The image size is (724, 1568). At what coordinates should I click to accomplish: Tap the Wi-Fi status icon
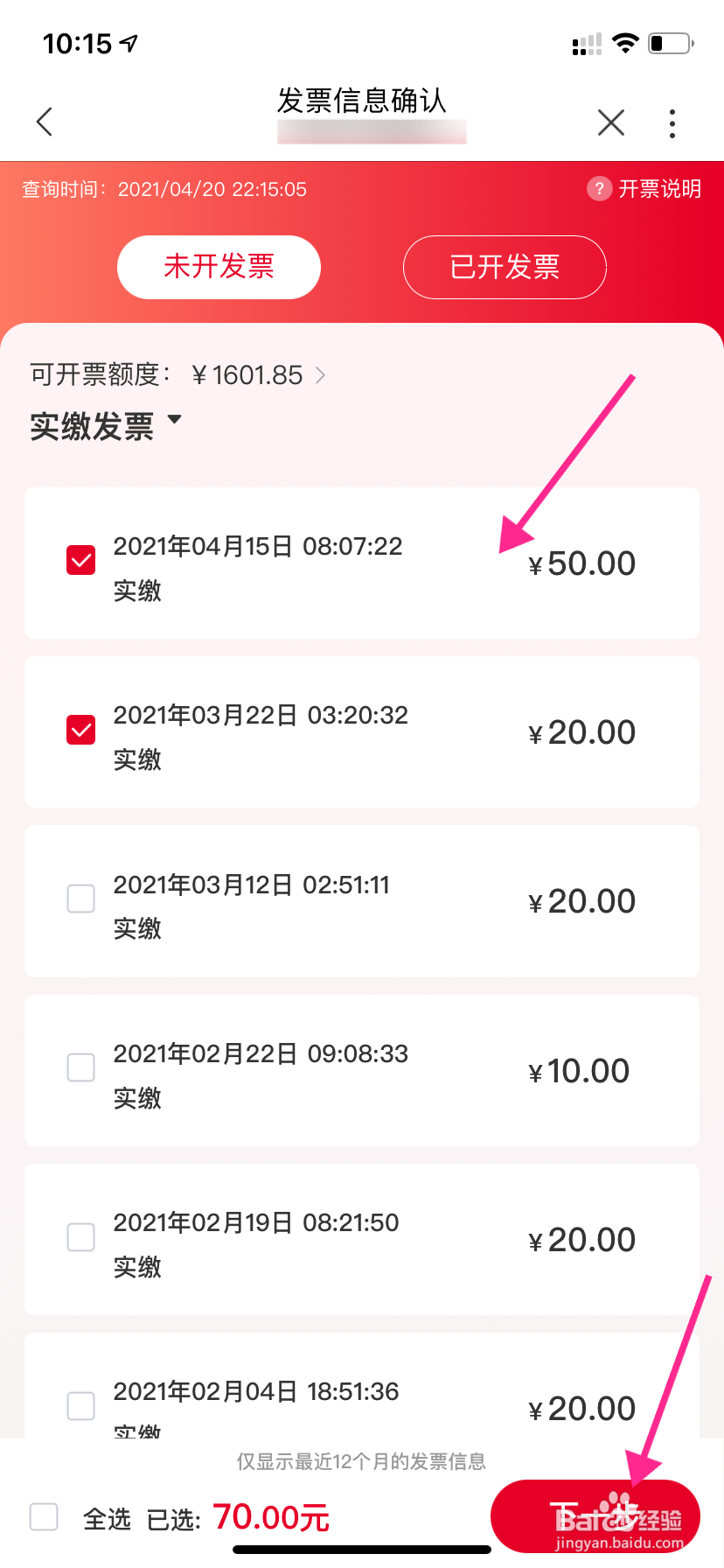coord(625,42)
